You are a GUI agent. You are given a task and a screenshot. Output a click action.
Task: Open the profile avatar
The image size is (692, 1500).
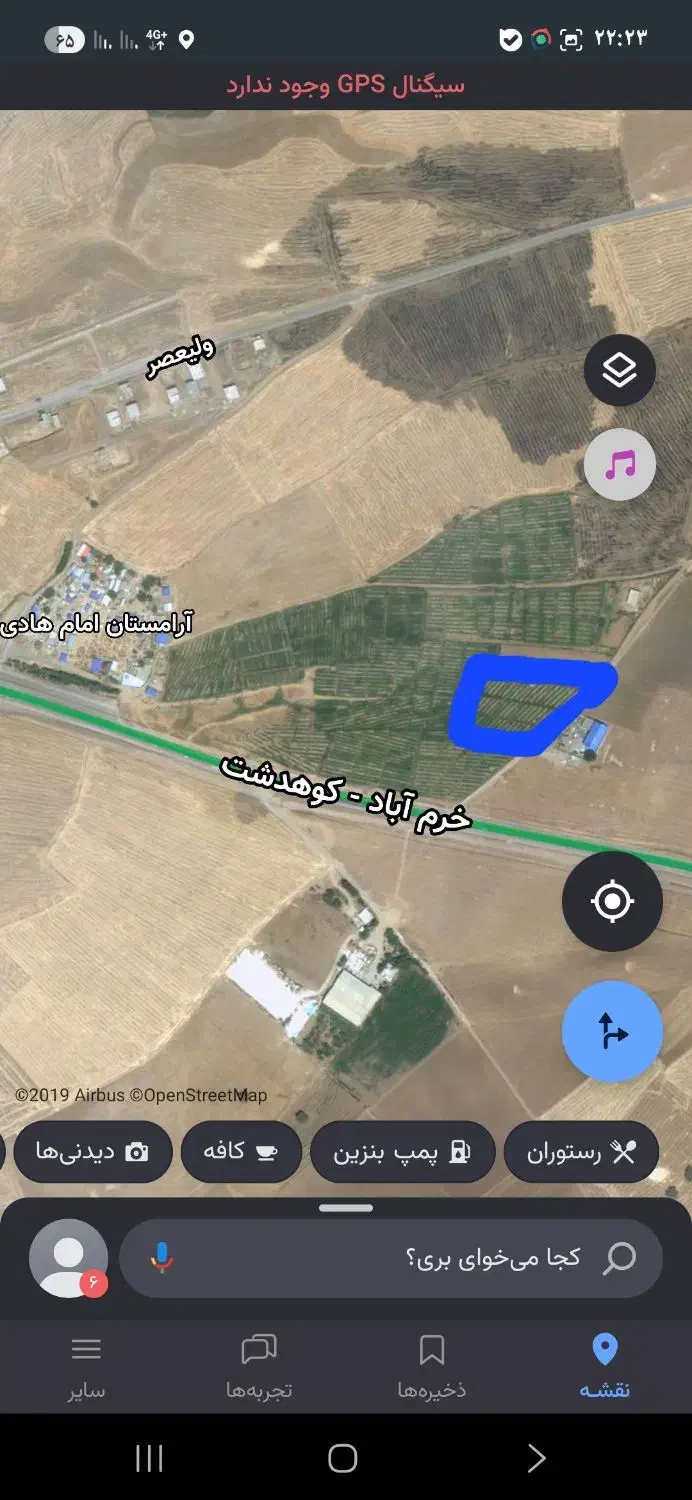(68, 1258)
